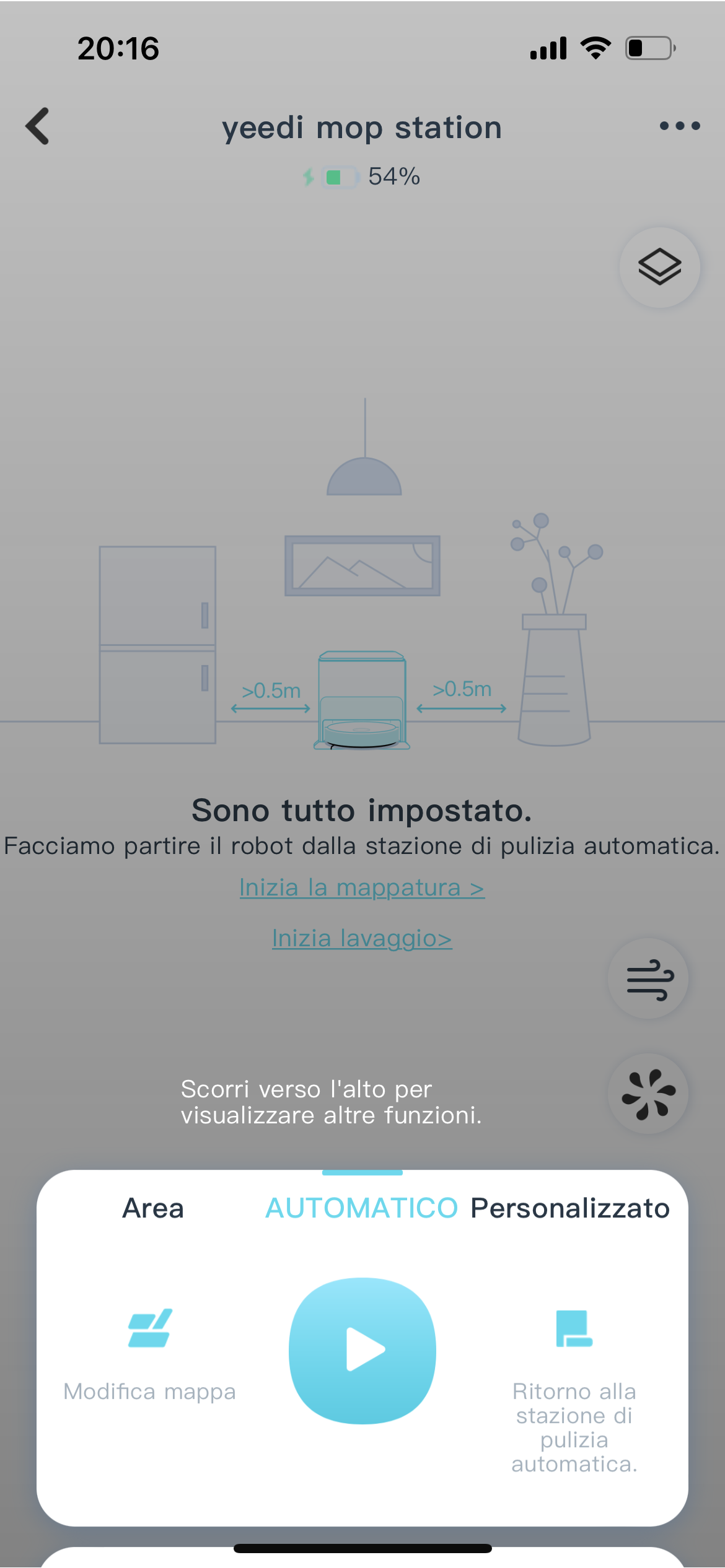Screen dimensions: 725x1568
Task: Switch to the Personalizzato tab
Action: [x=570, y=1208]
